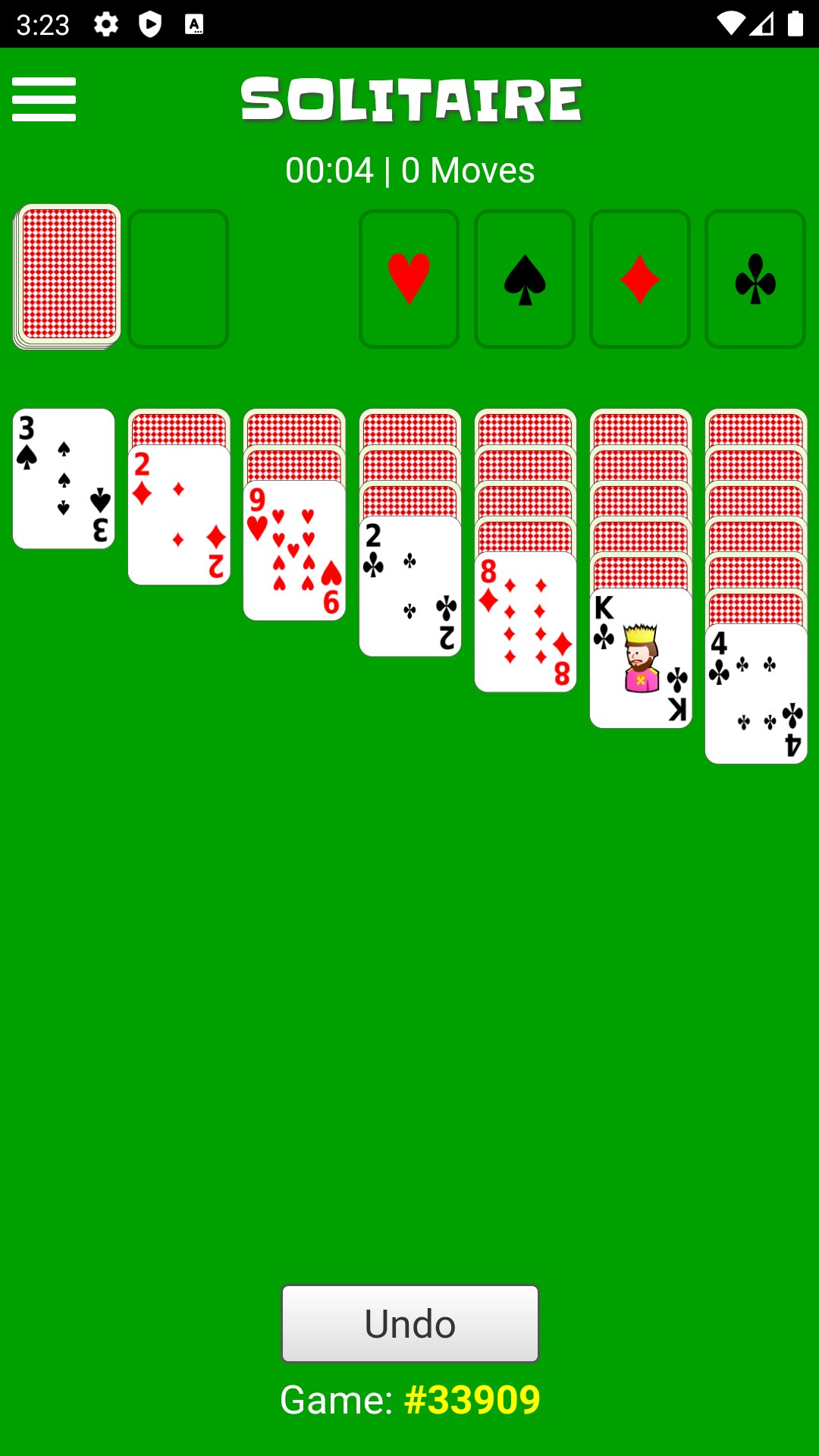The height and width of the screenshot is (1456, 819).
Task: Select the 9 of hearts card
Action: click(294, 551)
